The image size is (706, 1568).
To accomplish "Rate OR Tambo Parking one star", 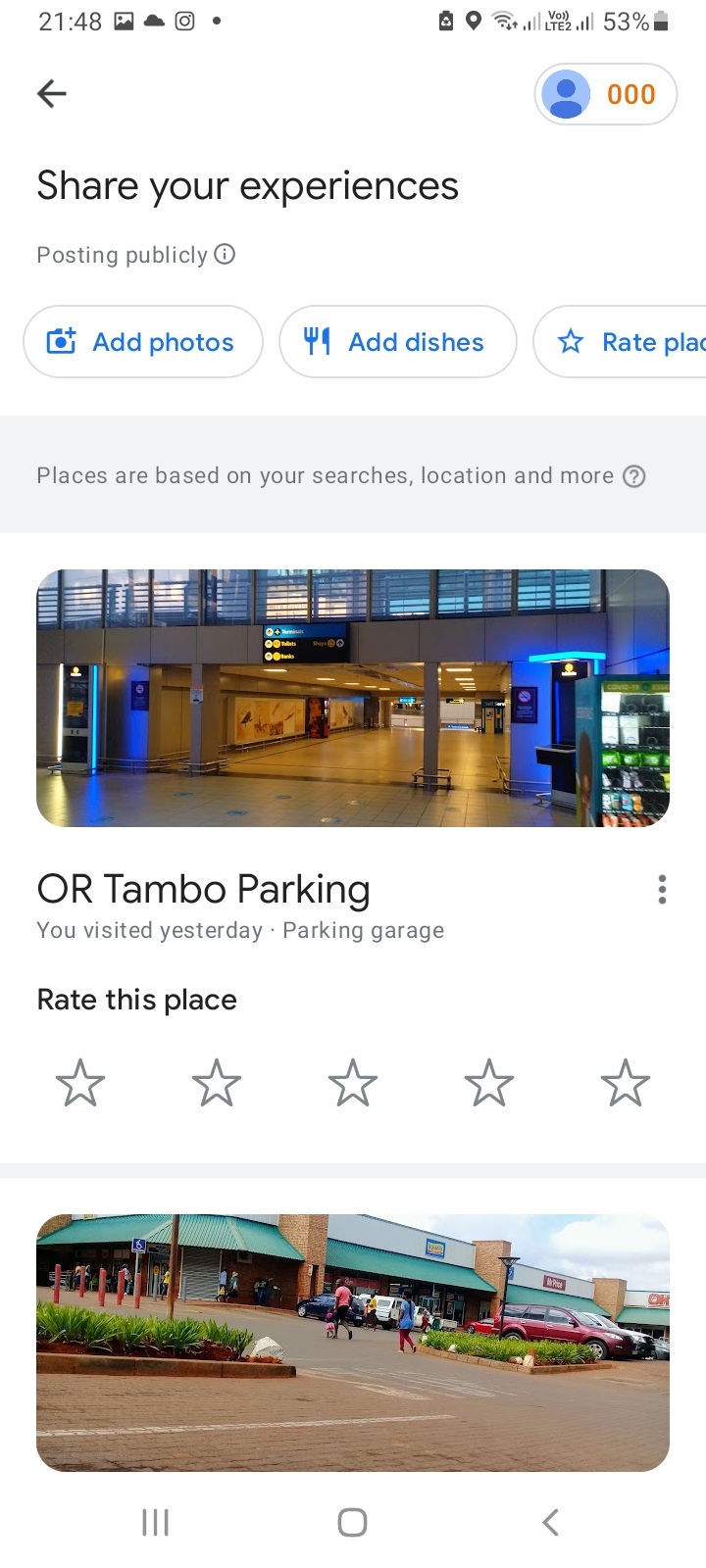I will (x=80, y=1083).
